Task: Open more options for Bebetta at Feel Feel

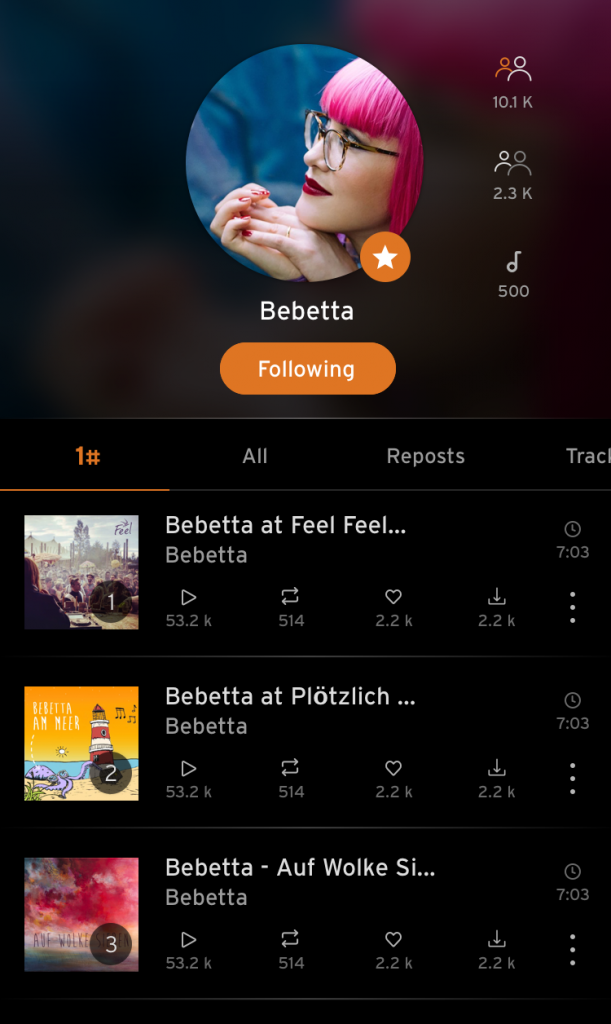Action: point(572,607)
